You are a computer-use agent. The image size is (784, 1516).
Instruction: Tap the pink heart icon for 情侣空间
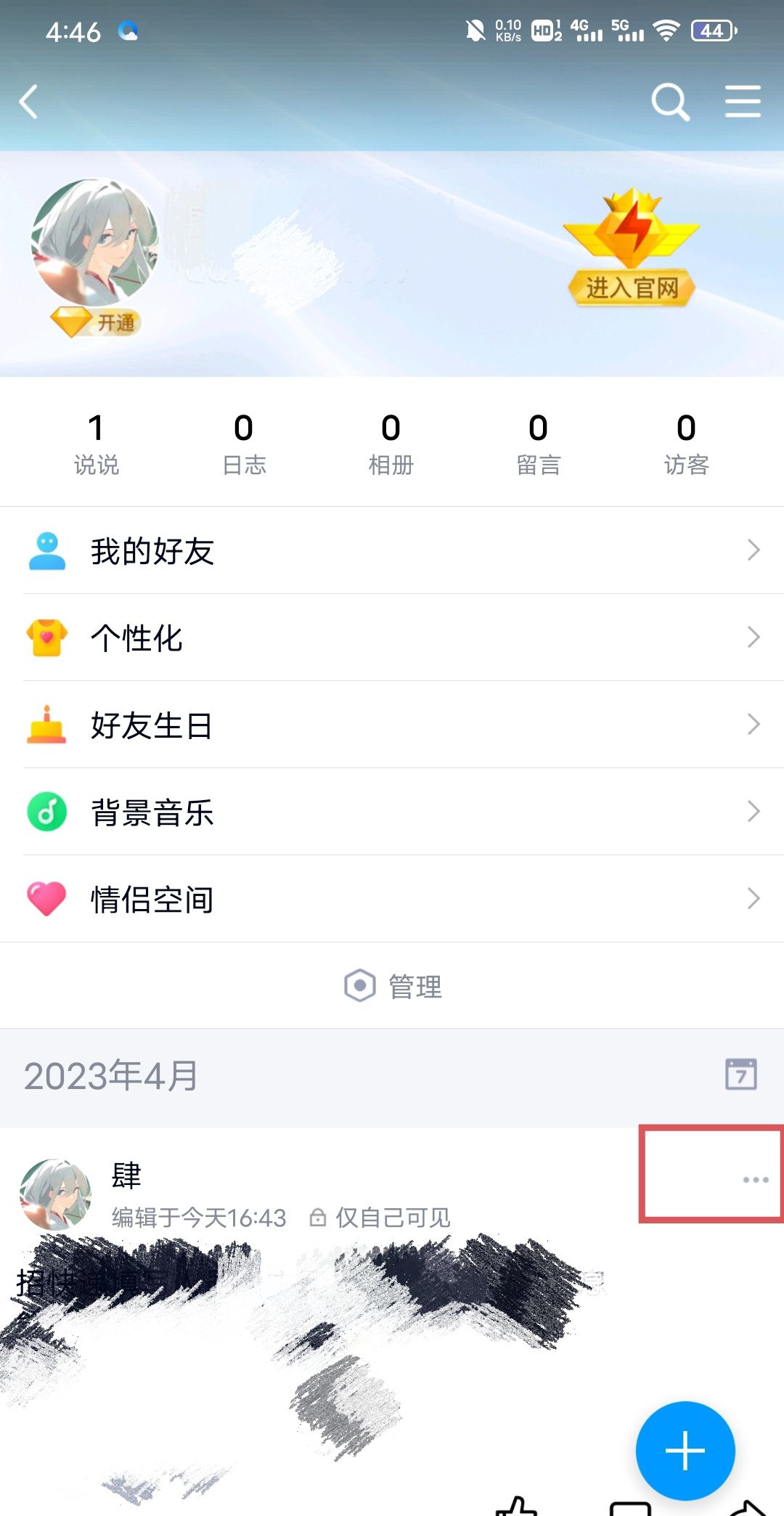click(46, 899)
